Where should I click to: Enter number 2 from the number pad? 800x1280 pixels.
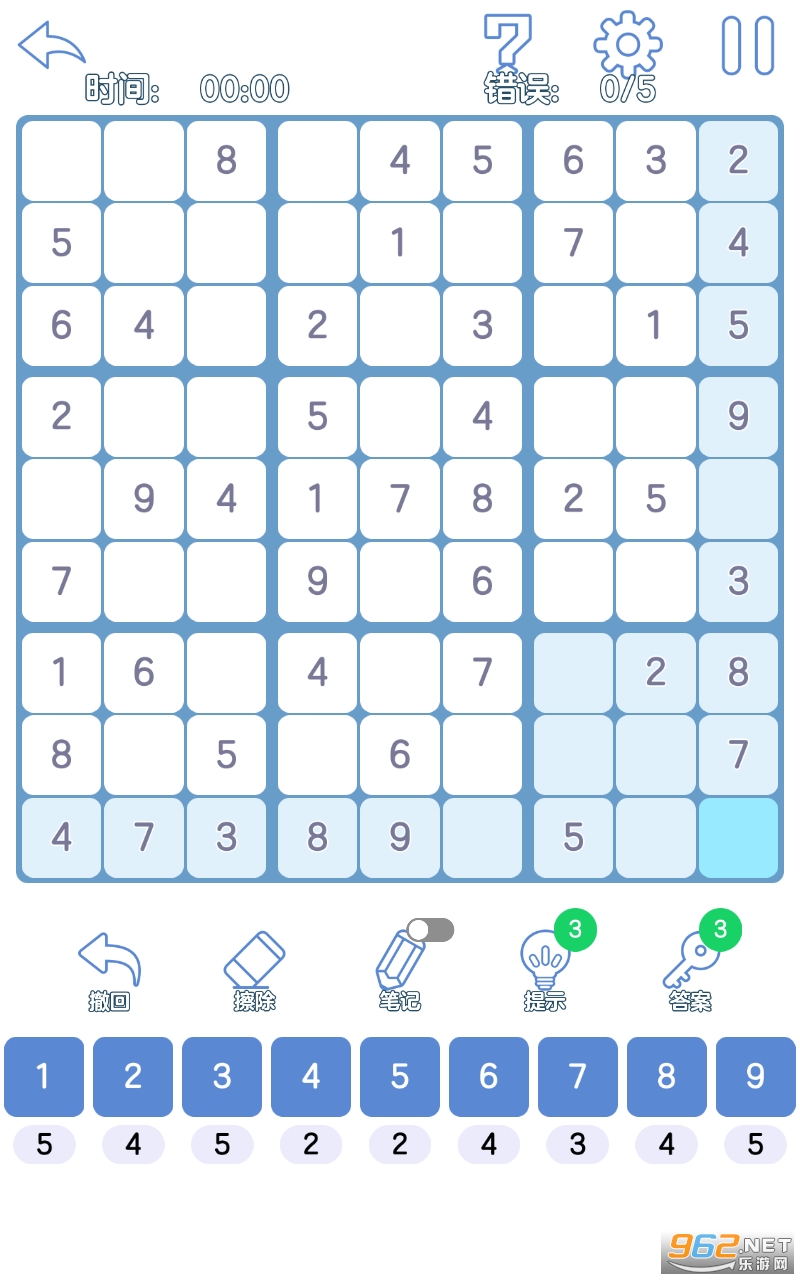tap(133, 1077)
